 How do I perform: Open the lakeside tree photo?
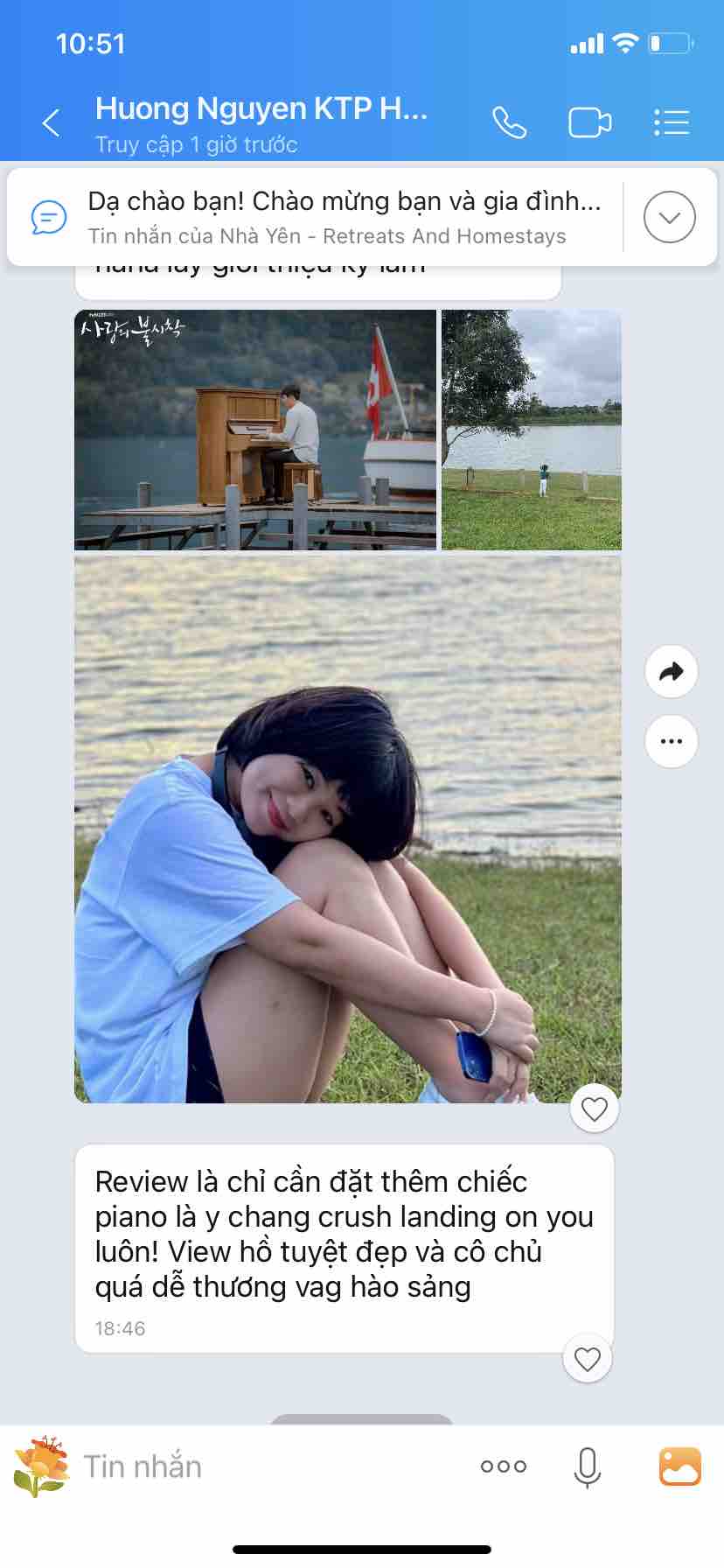(532, 430)
